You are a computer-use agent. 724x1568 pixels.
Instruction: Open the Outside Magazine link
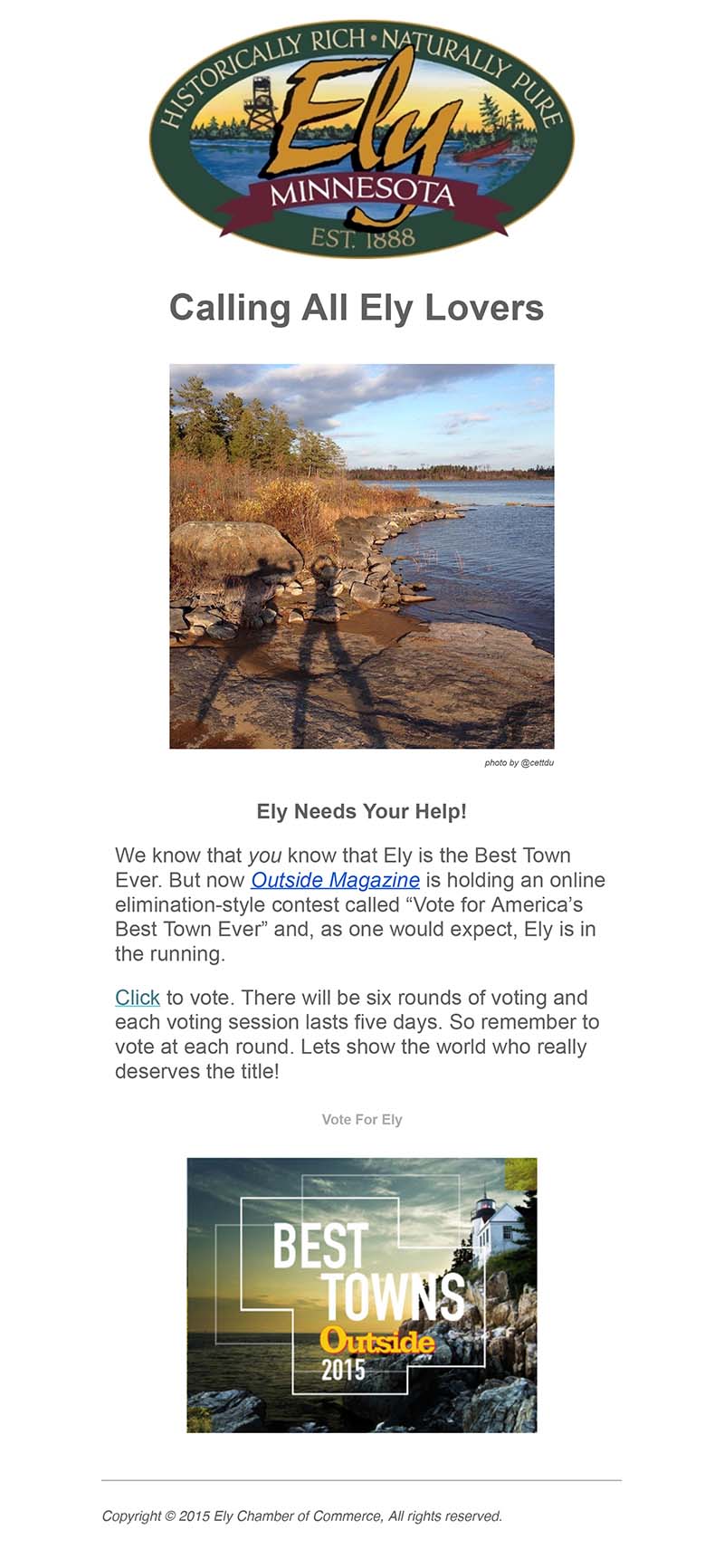(335, 880)
